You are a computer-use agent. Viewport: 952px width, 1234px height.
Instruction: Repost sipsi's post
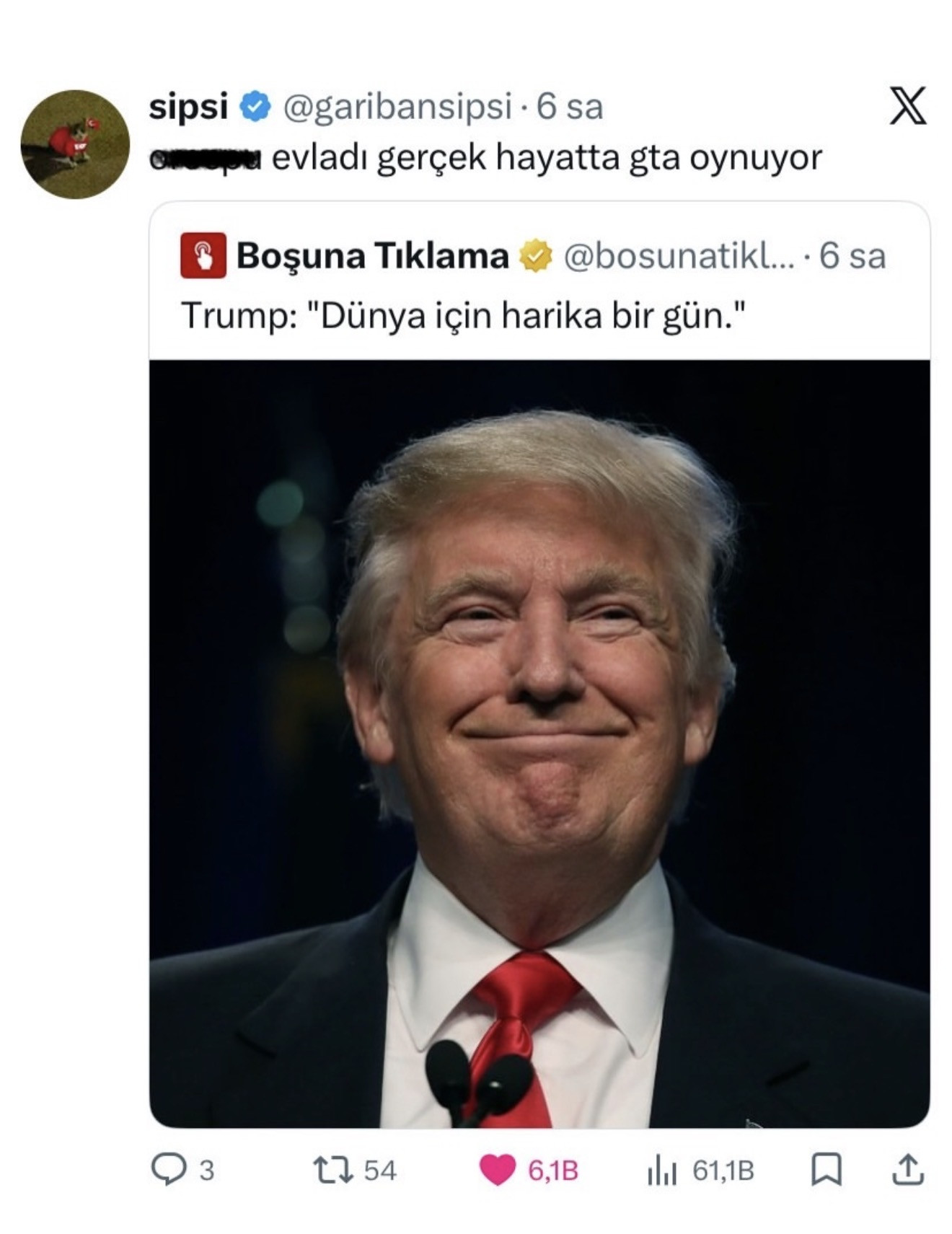(x=333, y=1169)
